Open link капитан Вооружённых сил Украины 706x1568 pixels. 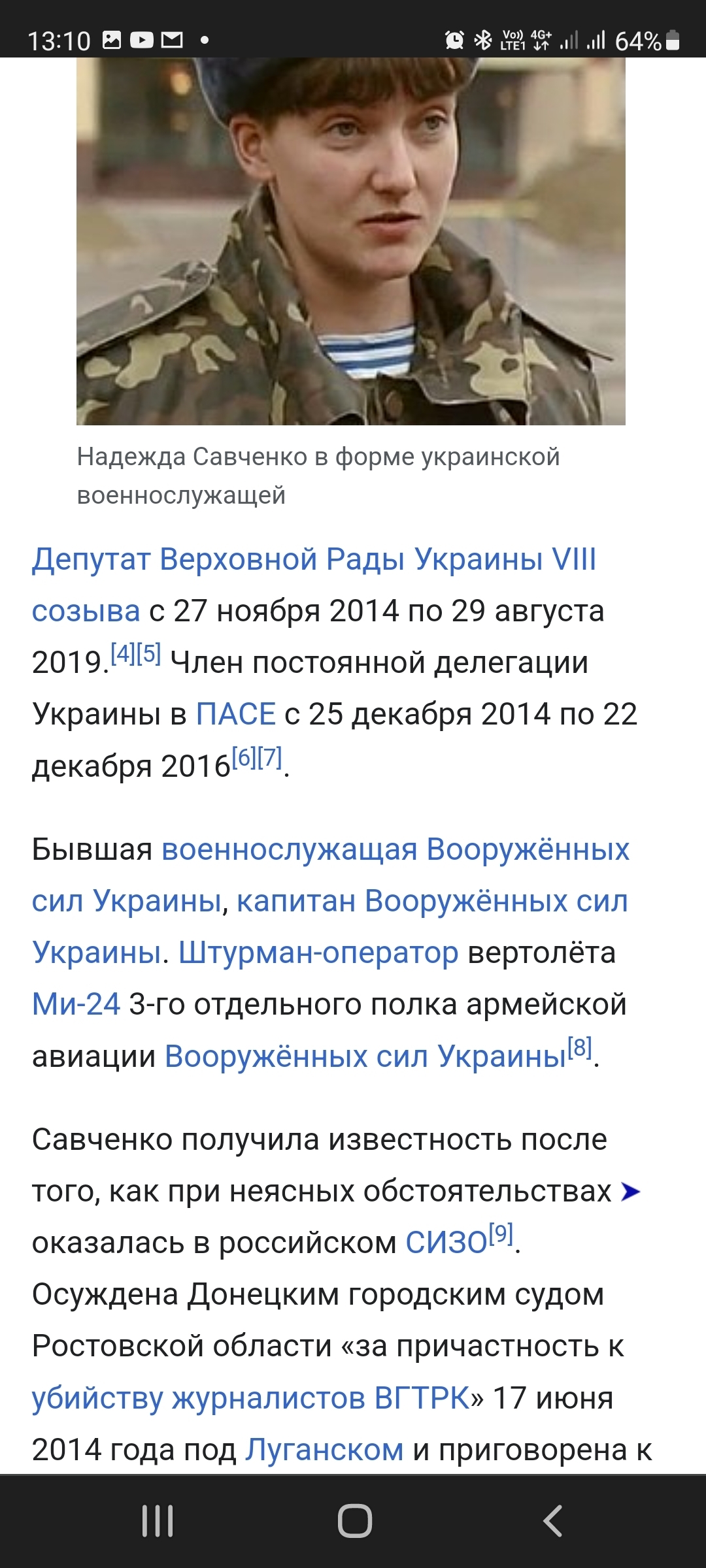pyautogui.click(x=431, y=902)
